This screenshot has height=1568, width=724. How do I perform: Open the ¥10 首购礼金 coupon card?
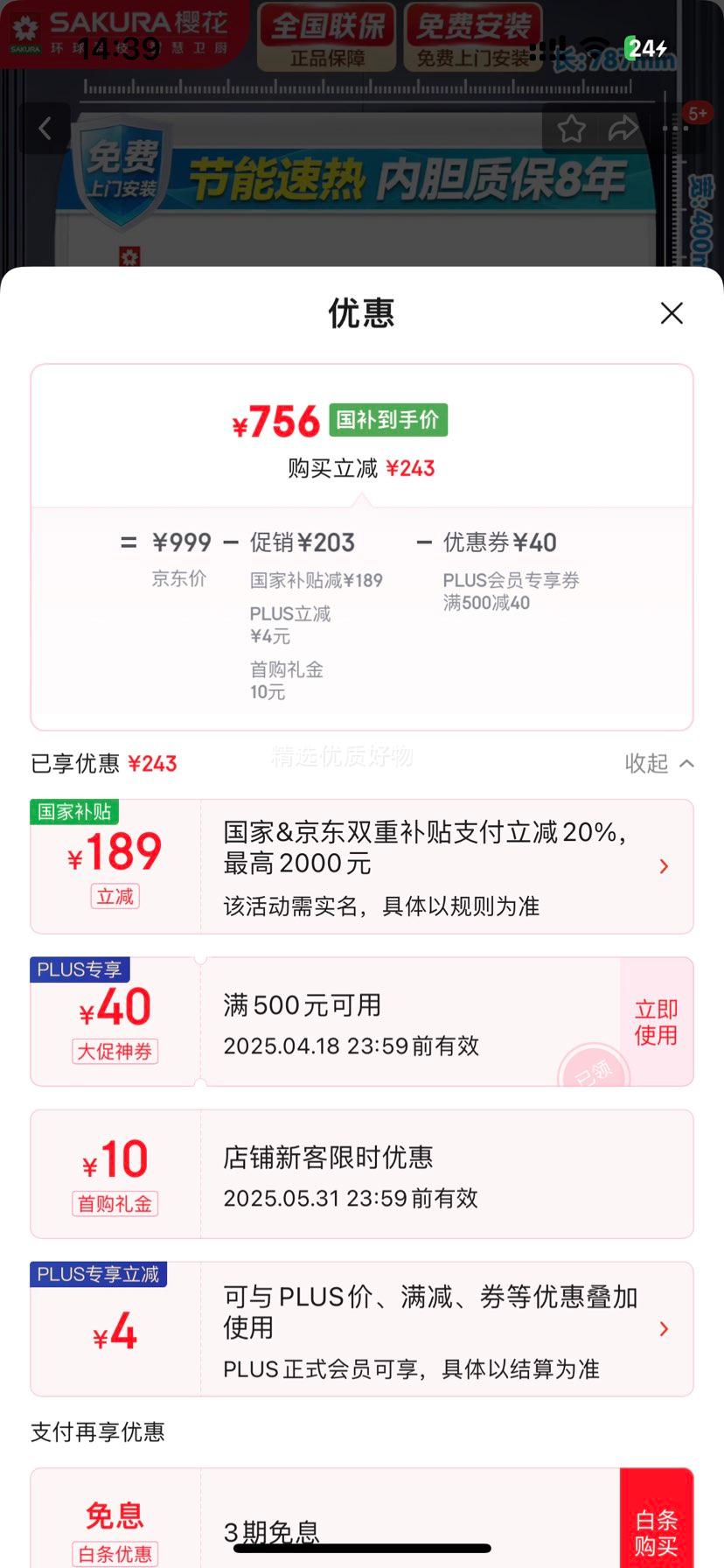pyautogui.click(x=361, y=1173)
